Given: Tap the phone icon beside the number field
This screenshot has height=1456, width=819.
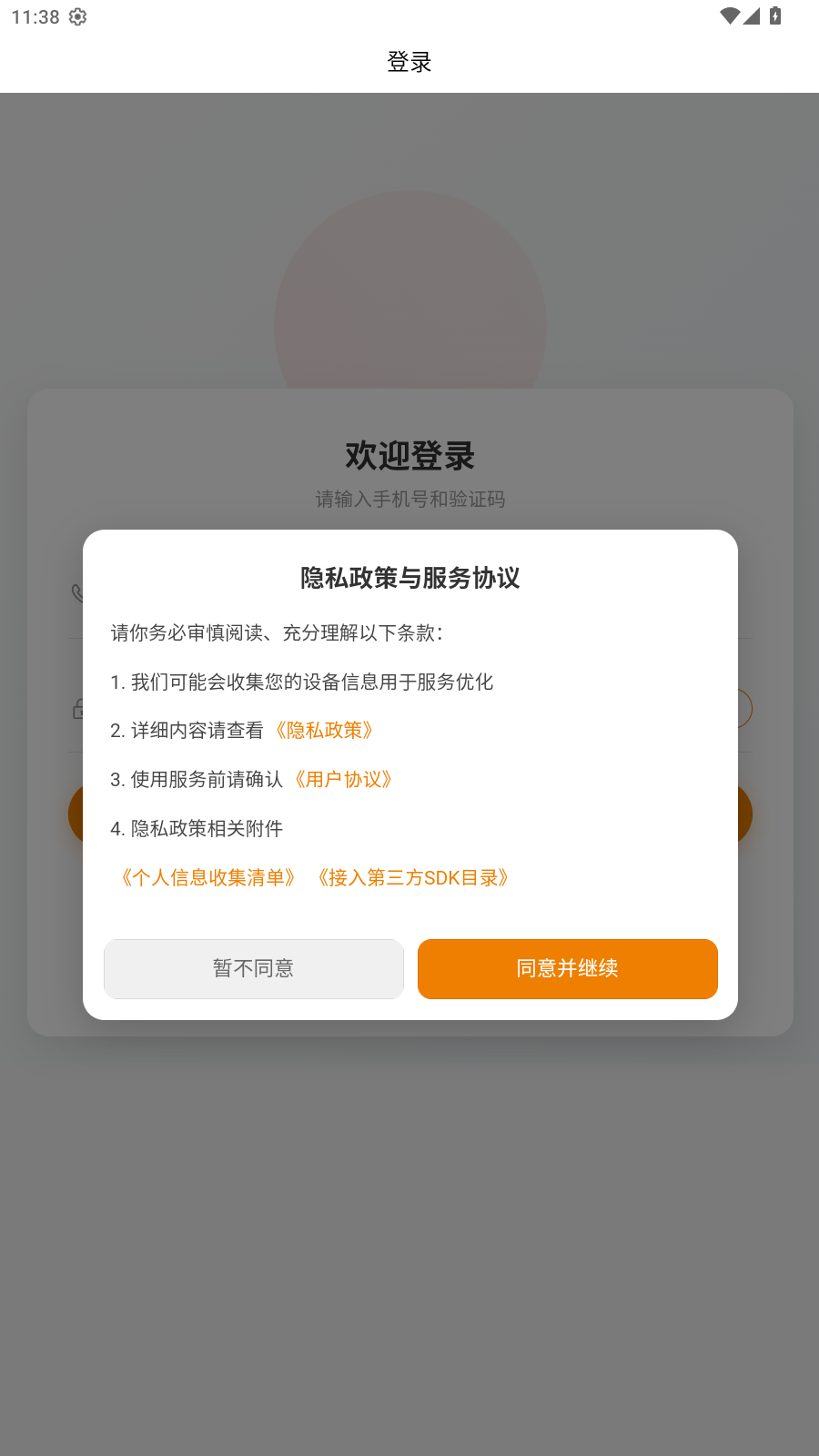Looking at the screenshot, I should point(78,593).
